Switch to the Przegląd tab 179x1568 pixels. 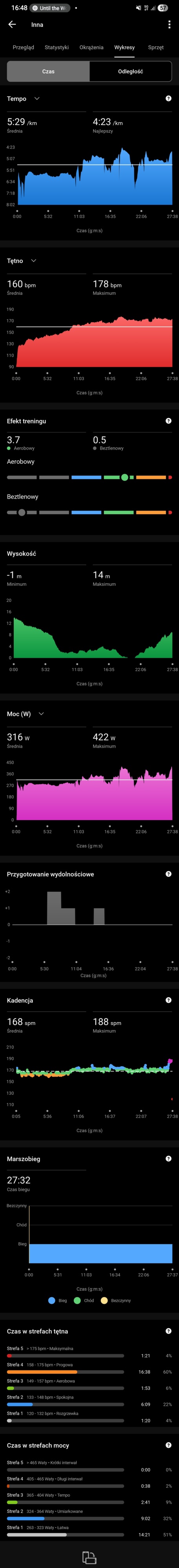pyautogui.click(x=23, y=47)
